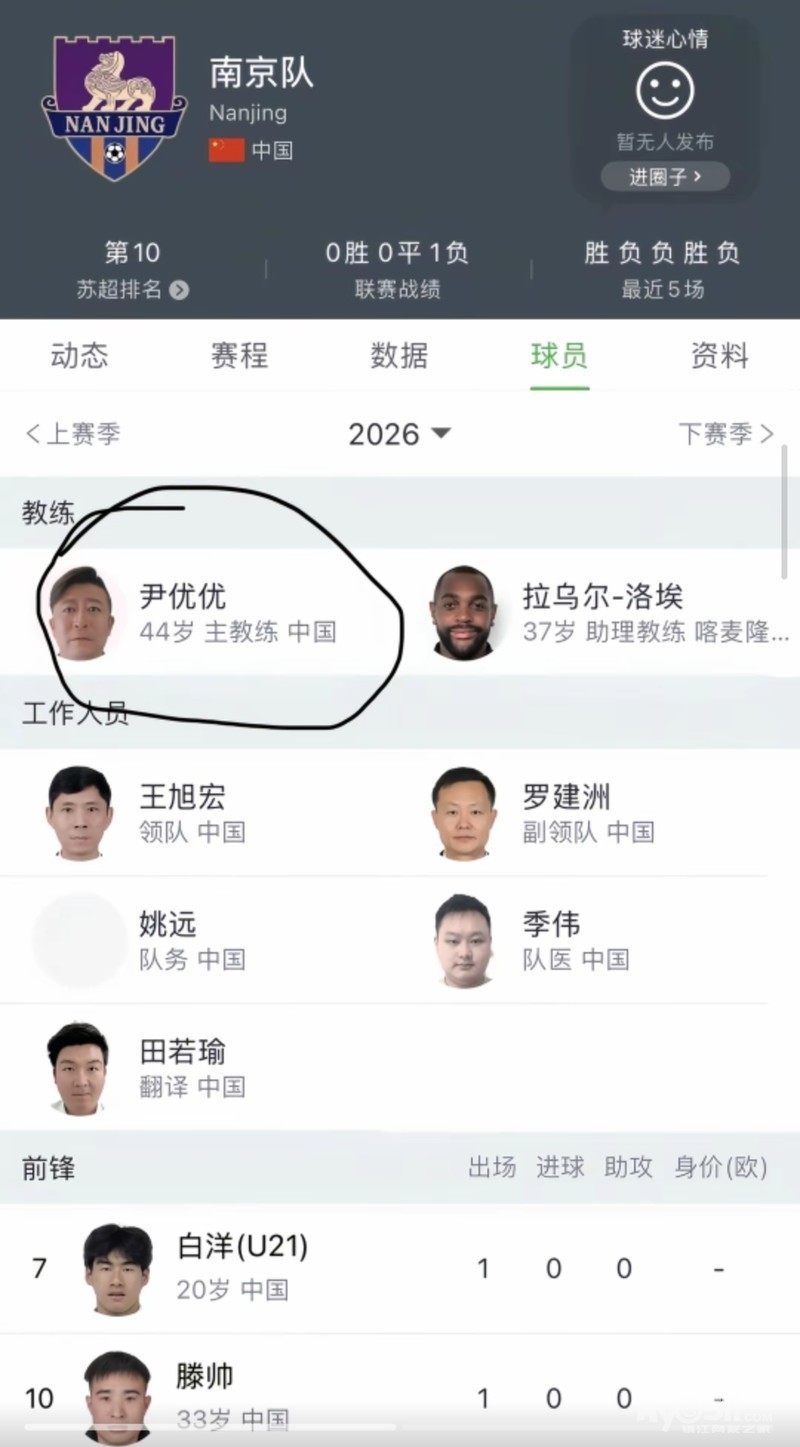Tap 进圈子 to enter the fan circle

coord(665,177)
